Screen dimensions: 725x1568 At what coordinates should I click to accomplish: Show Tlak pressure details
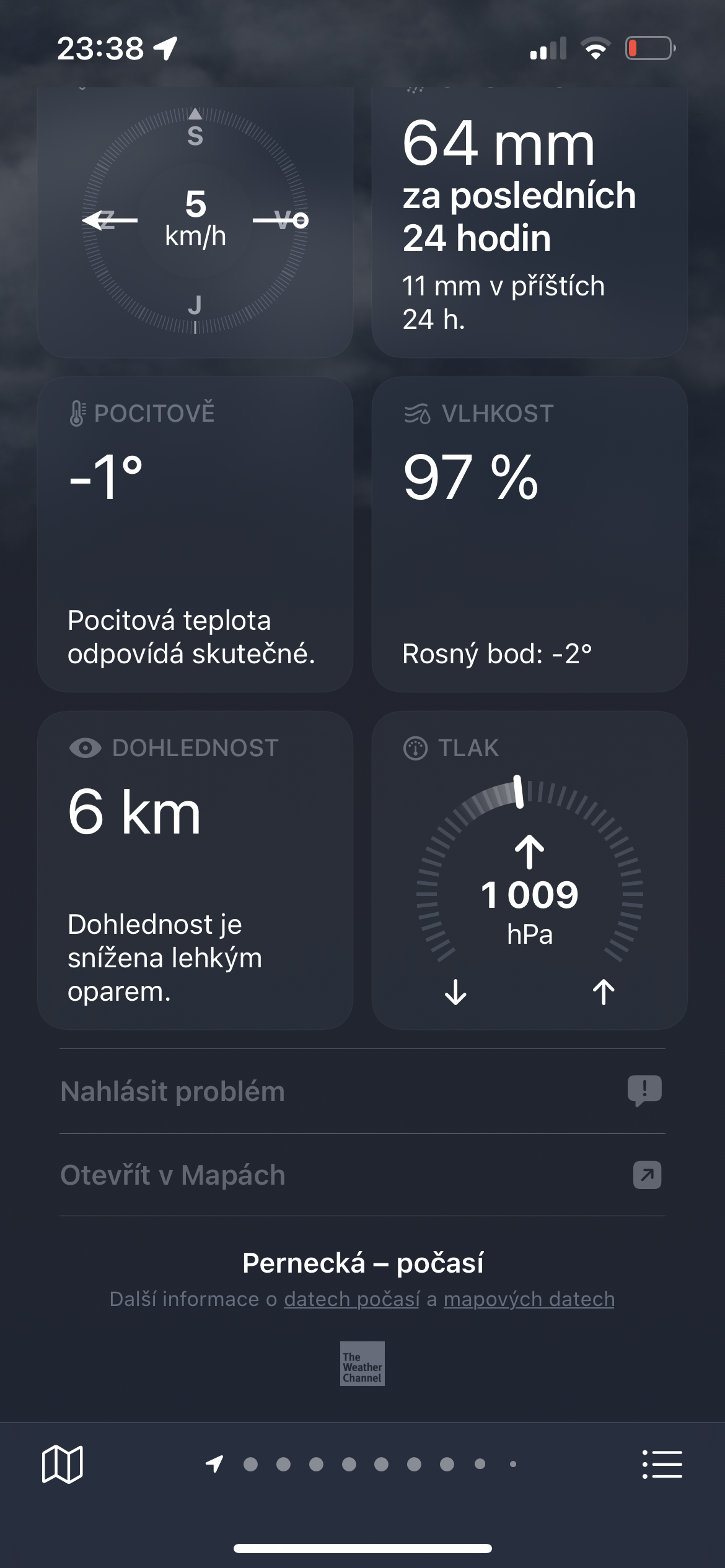tap(529, 869)
